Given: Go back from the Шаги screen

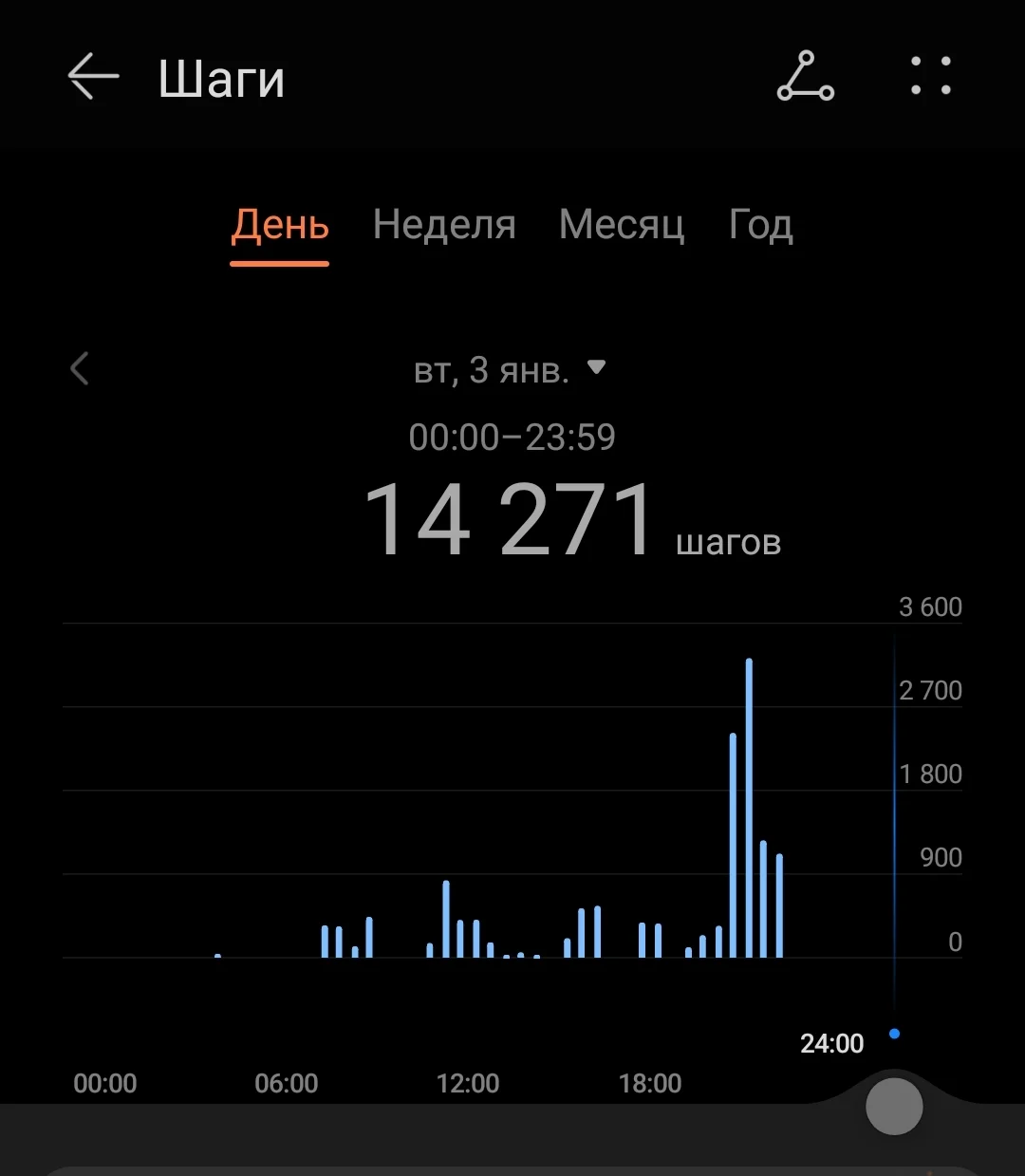Looking at the screenshot, I should pos(93,77).
